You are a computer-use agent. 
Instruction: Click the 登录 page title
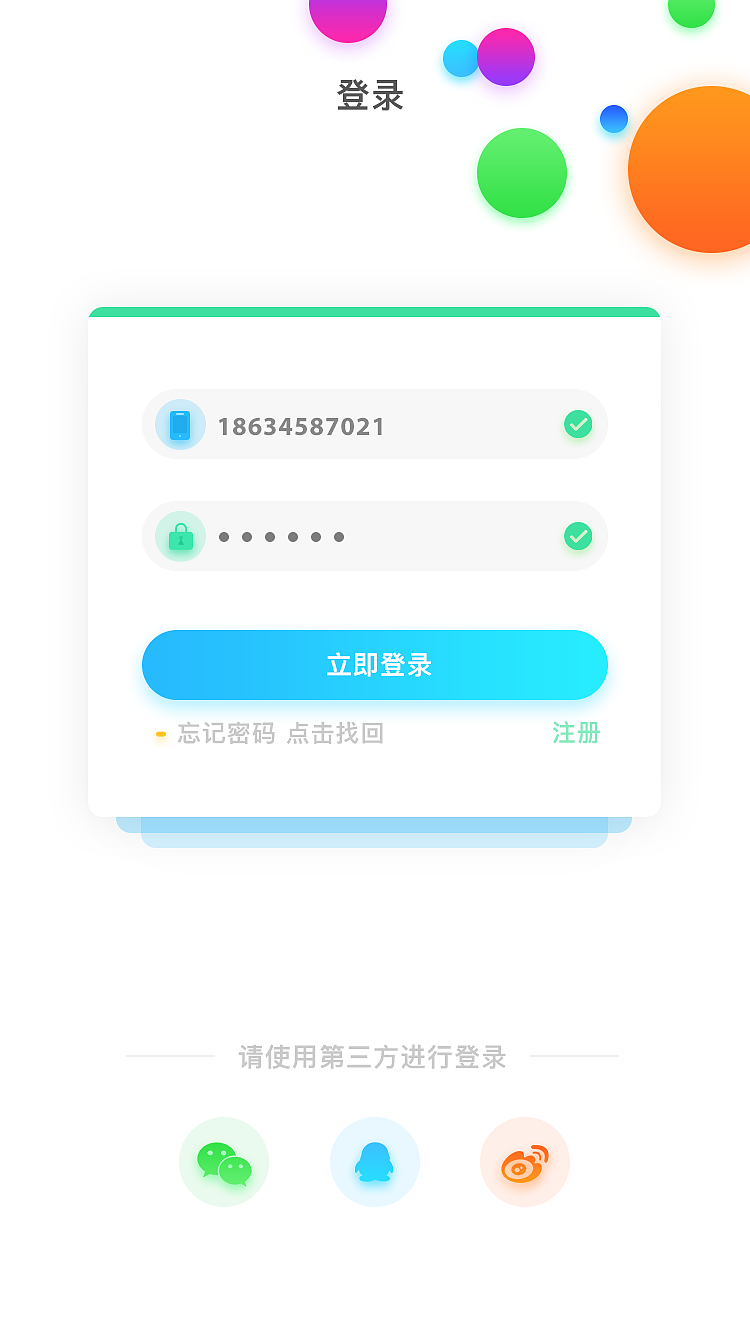click(x=370, y=96)
